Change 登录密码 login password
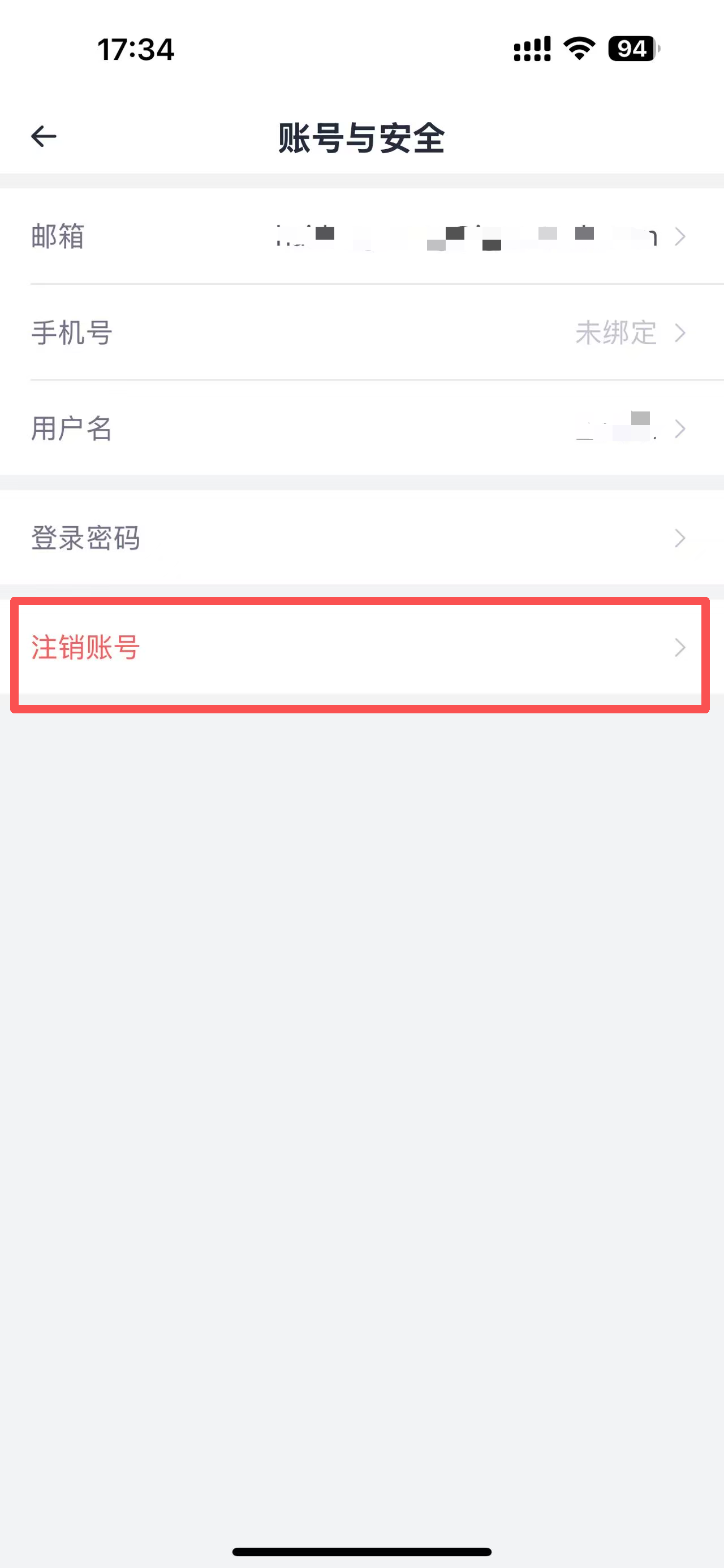Screen dimensions: 724x1568 click(361, 538)
